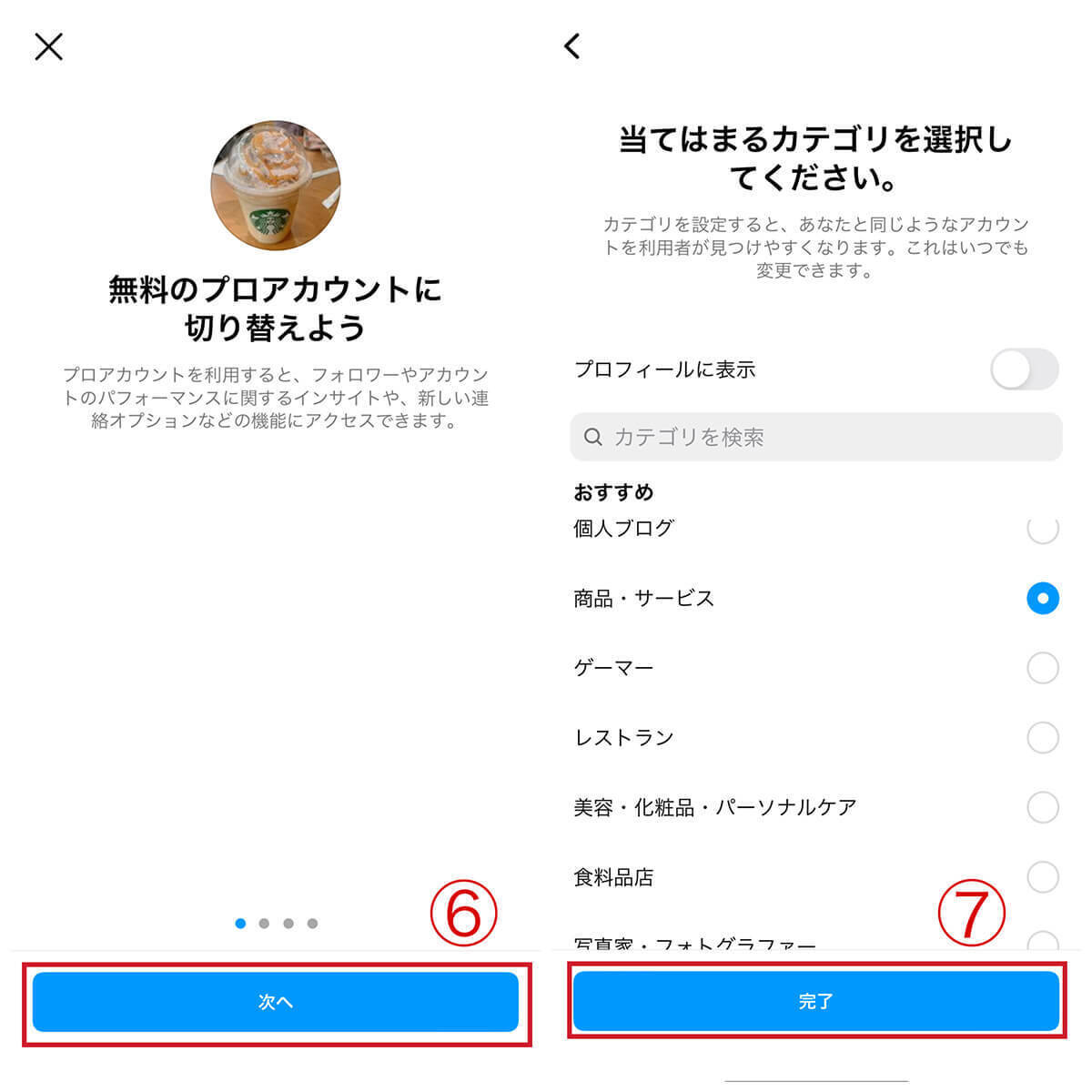1092x1092 pixels.
Task: Select the 商品・サービス radio button
Action: click(x=1042, y=598)
